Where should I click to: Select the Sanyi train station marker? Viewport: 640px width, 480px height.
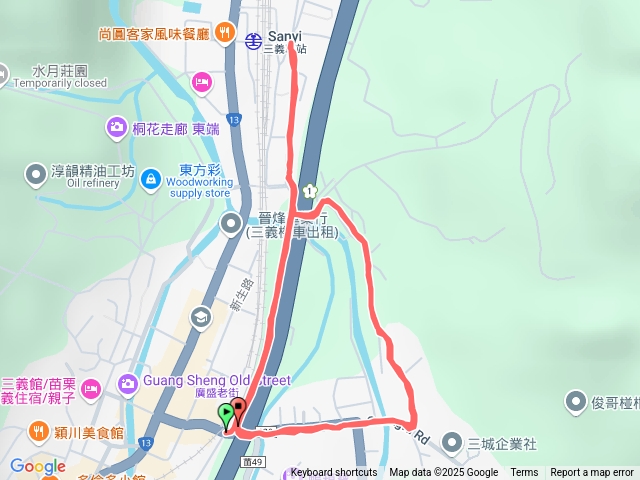253,40
